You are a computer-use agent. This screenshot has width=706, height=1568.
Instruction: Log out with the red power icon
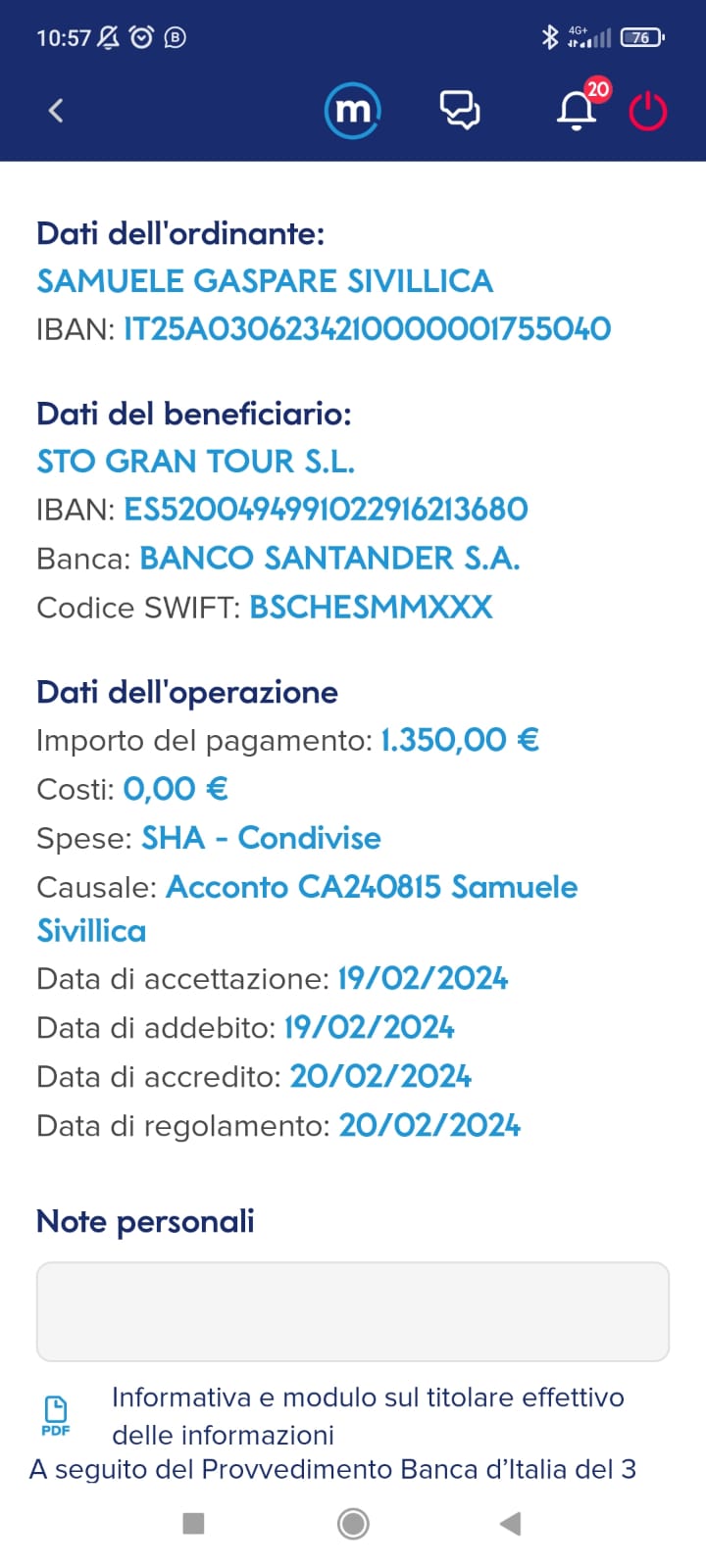pos(648,112)
